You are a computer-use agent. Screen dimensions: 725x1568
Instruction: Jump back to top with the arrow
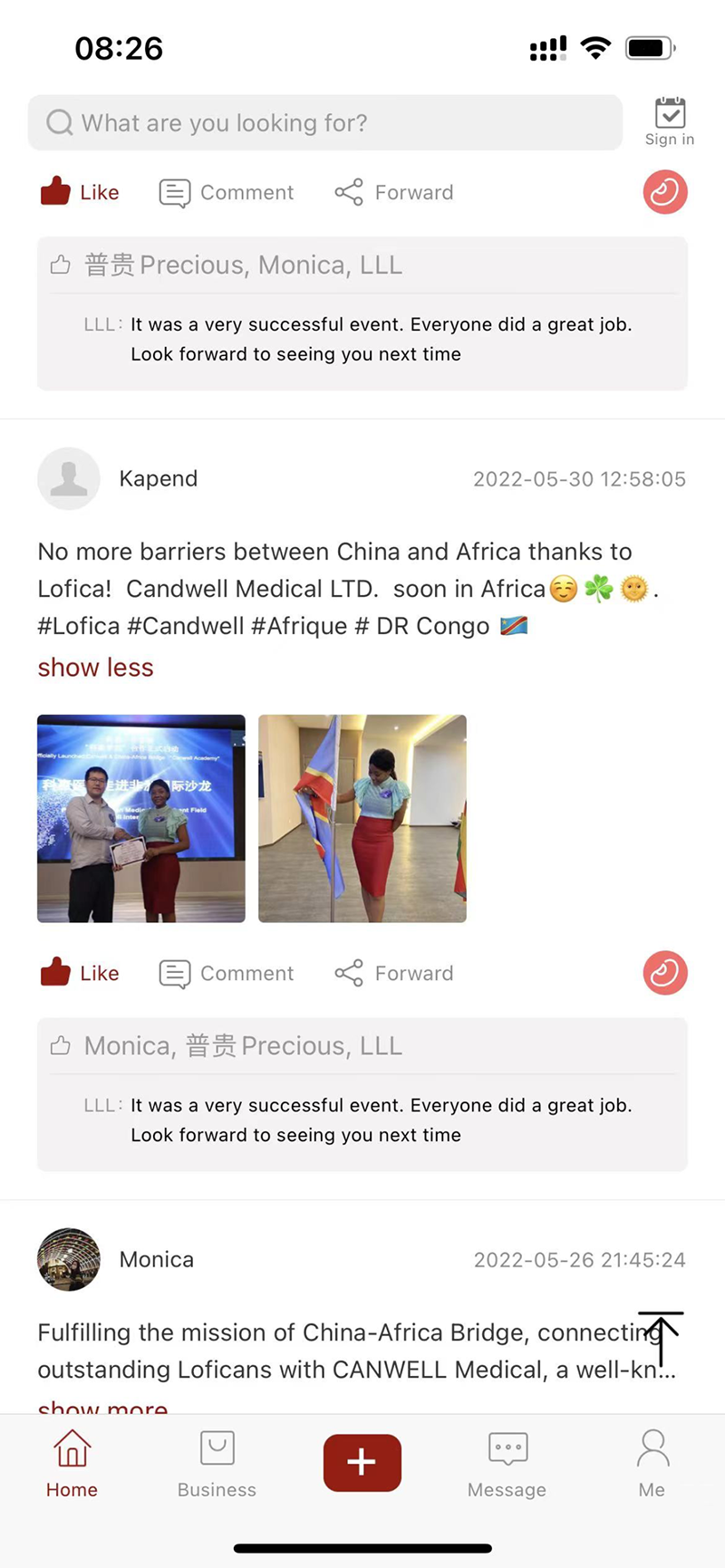pyautogui.click(x=661, y=1338)
